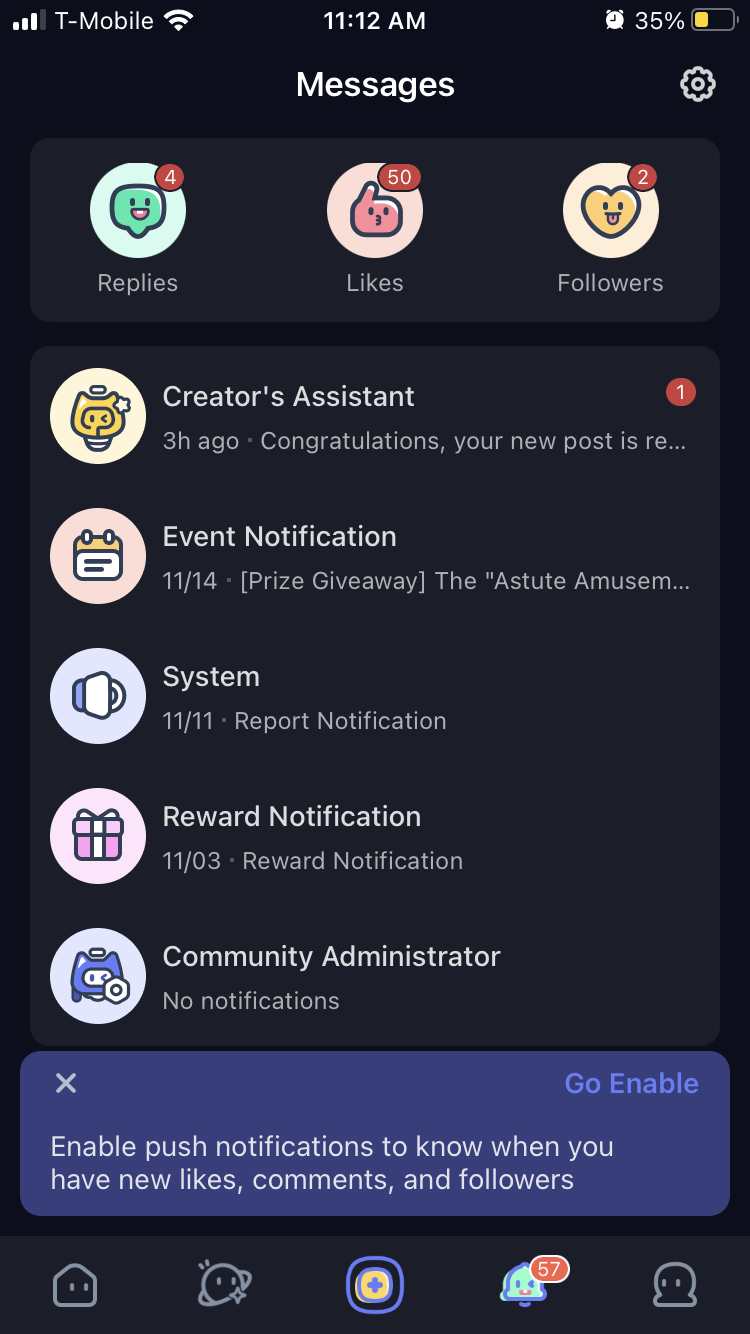Switch to the Home tab
The height and width of the screenshot is (1334, 750).
[75, 1285]
